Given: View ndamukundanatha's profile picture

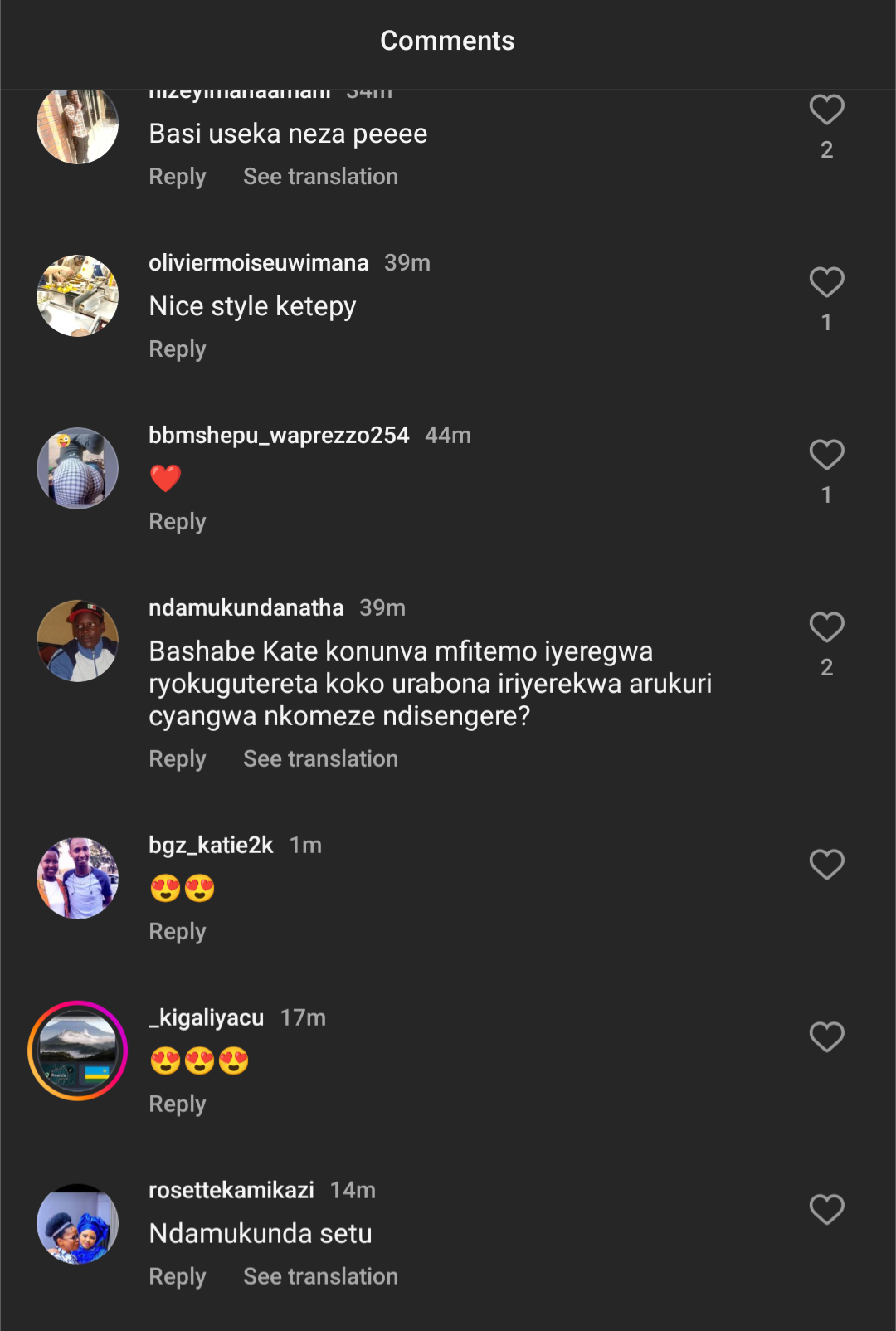Looking at the screenshot, I should point(77,641).
